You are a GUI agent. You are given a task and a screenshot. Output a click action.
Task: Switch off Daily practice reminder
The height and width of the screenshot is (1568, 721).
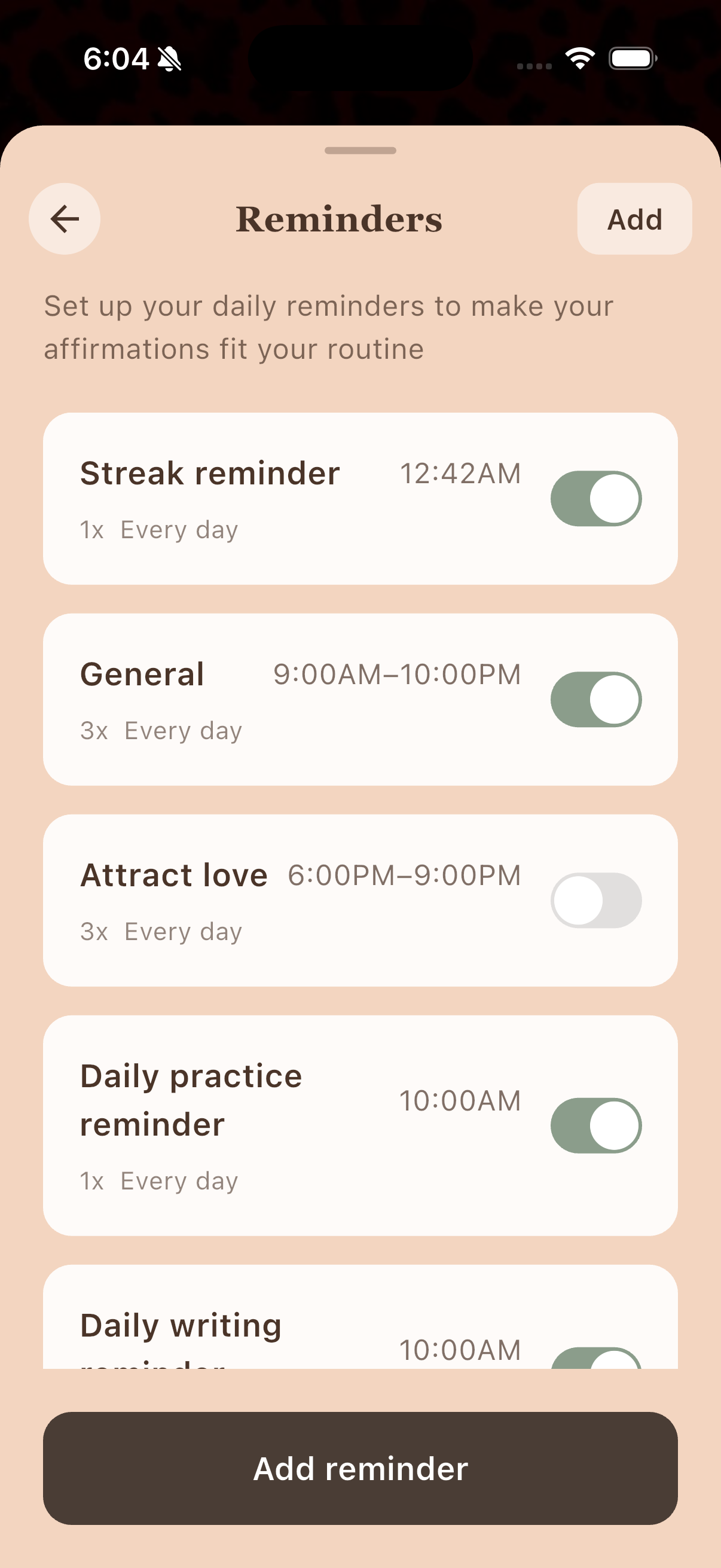[595, 1125]
